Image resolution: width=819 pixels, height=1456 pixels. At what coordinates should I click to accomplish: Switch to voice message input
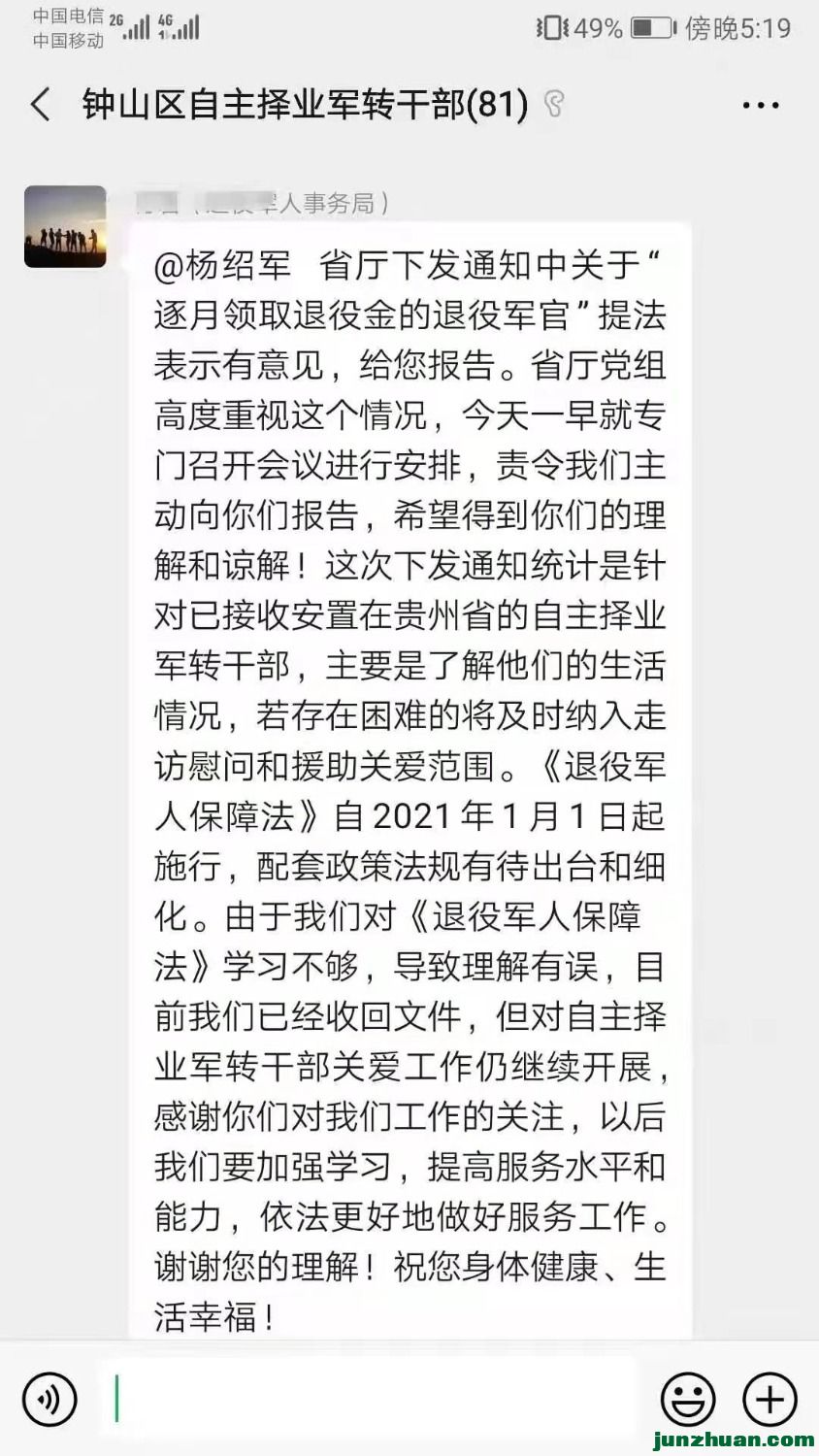coord(49,1400)
